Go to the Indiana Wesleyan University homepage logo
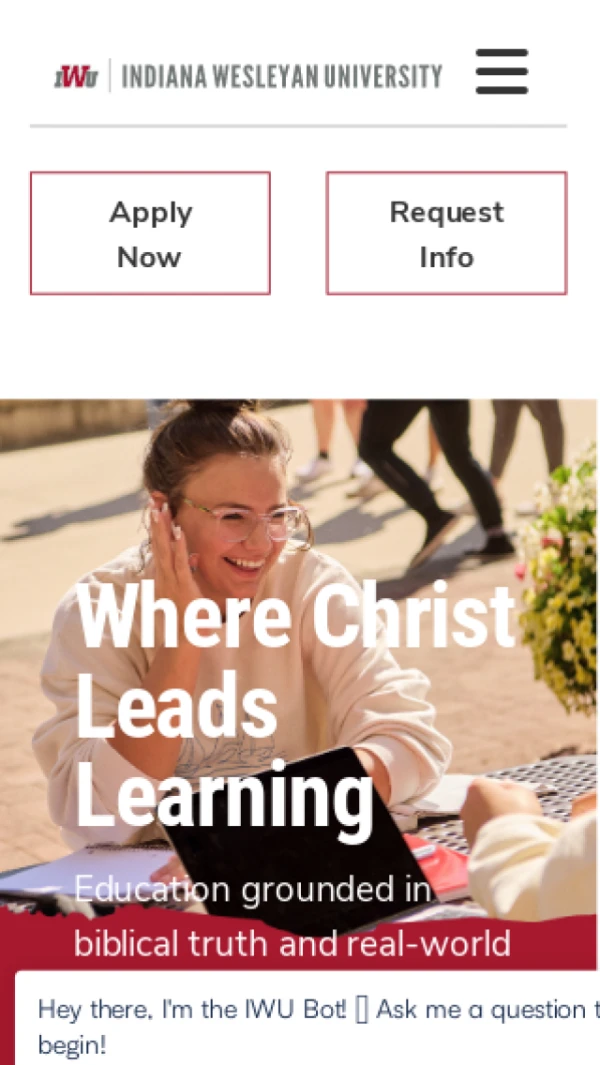Image resolution: width=600 pixels, height=1065 pixels. (x=248, y=76)
